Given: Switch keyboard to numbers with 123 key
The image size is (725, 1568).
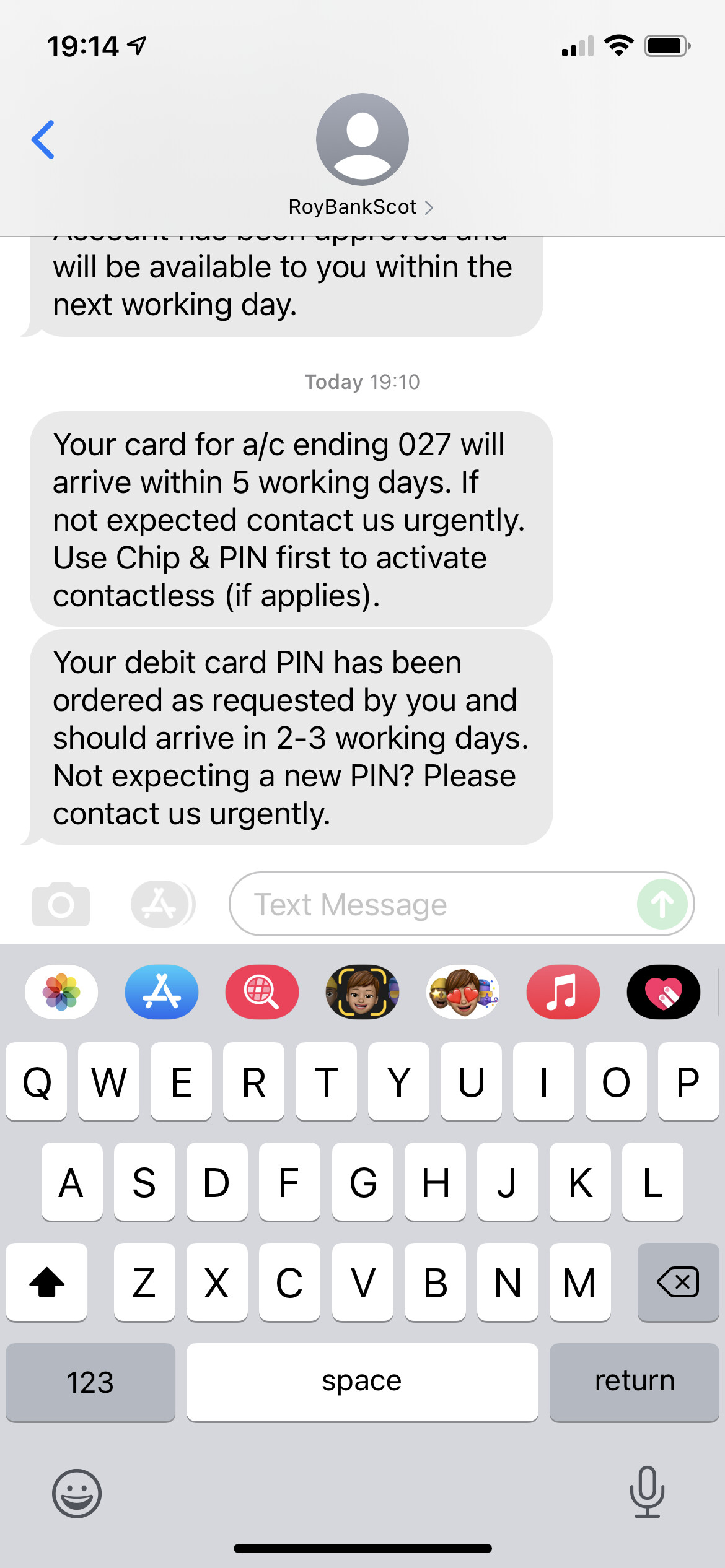Looking at the screenshot, I should coord(90,1382).
